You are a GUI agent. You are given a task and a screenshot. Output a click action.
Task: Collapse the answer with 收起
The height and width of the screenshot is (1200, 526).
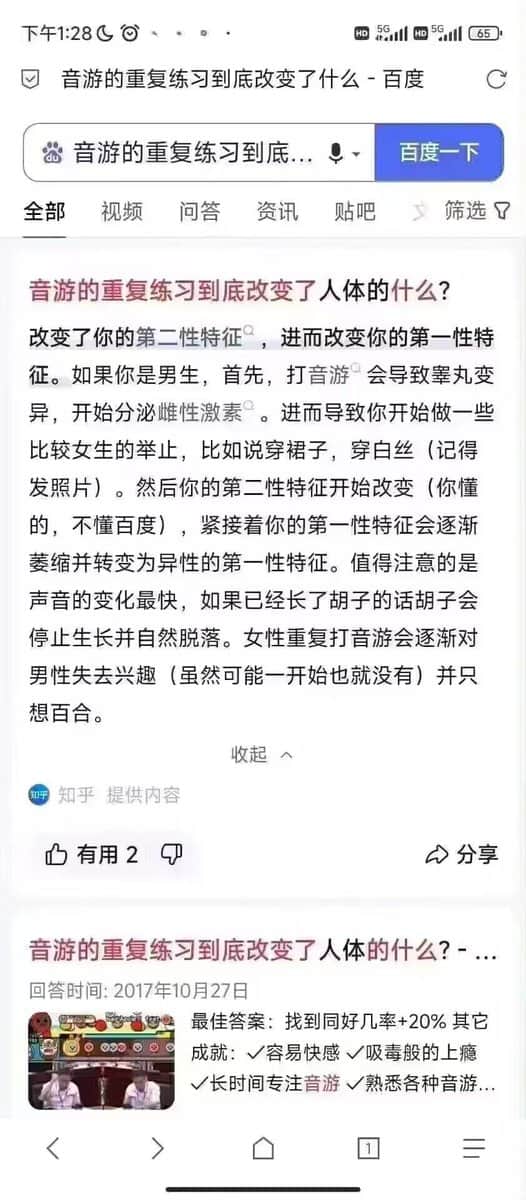(x=263, y=754)
